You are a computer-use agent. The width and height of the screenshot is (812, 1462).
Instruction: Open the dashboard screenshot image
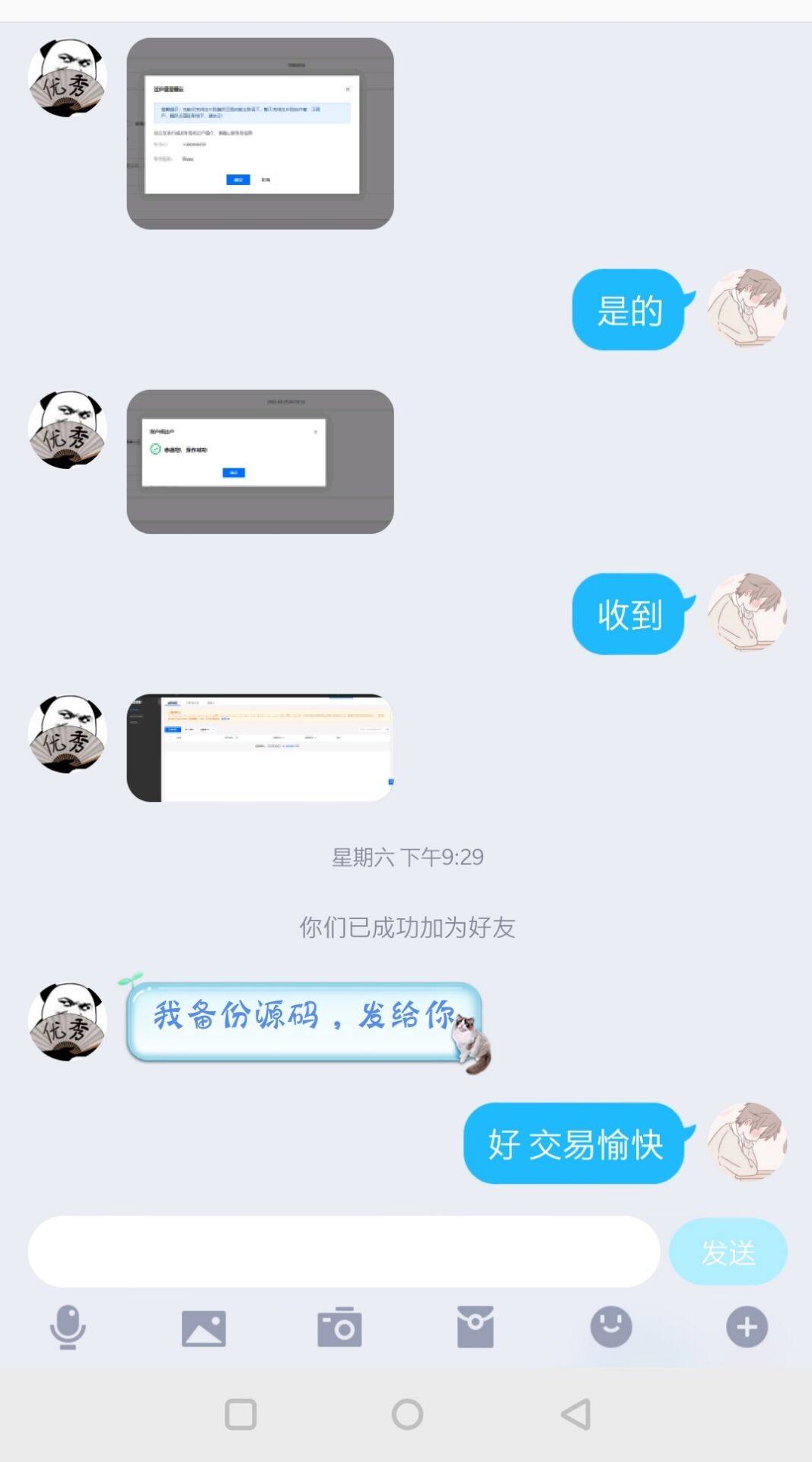coord(260,748)
